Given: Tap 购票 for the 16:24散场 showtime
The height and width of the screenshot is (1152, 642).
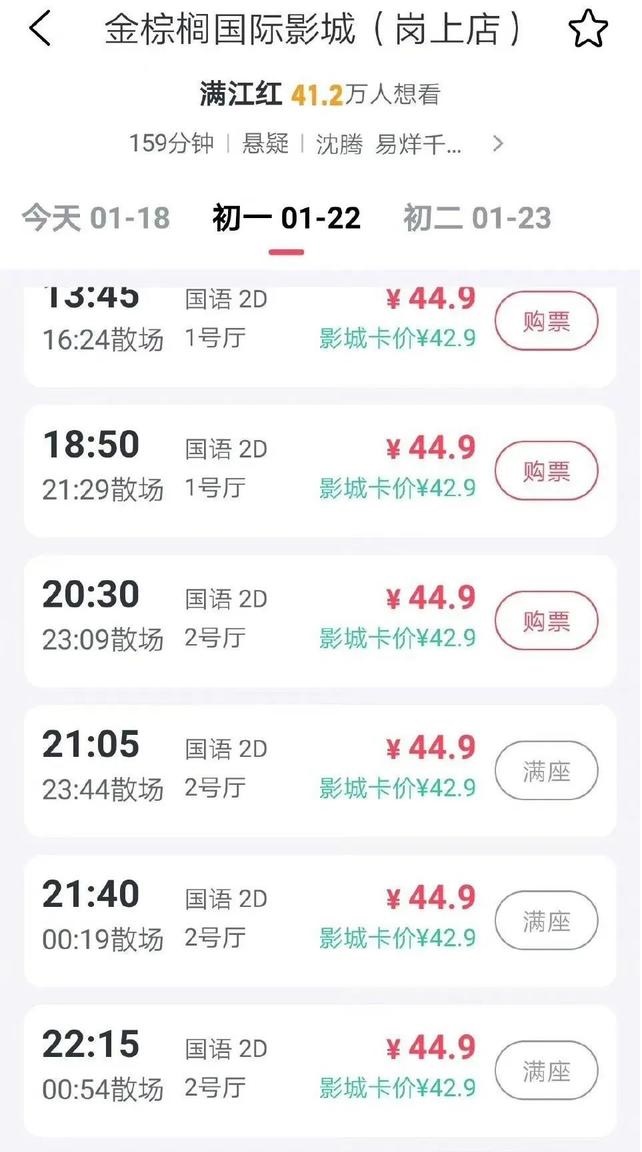Looking at the screenshot, I should point(546,321).
